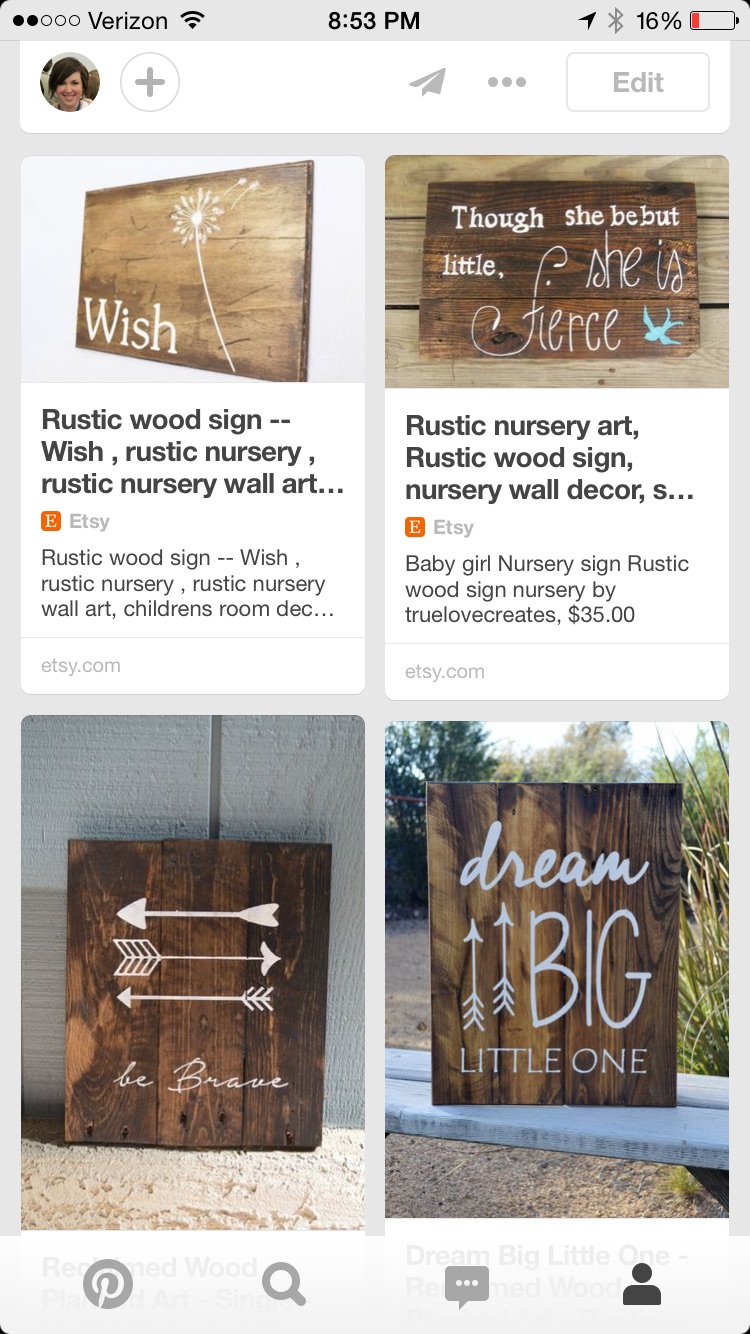Tap the plus icon to add collaborators
The width and height of the screenshot is (750, 1334).
[x=150, y=82]
